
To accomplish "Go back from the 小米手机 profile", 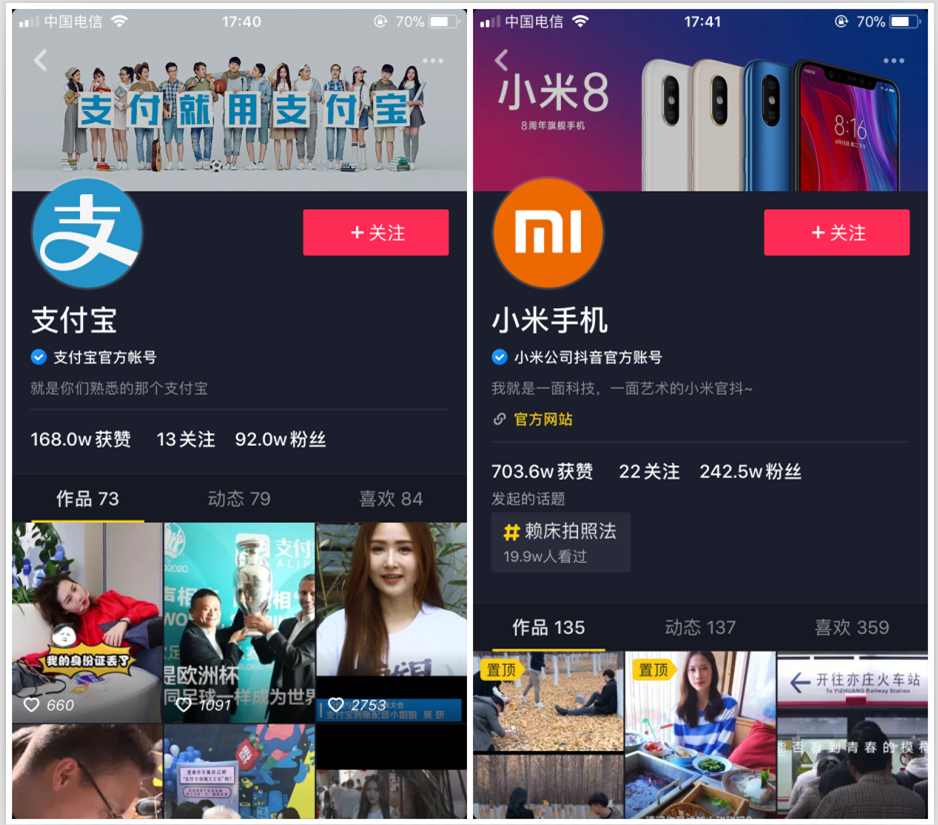I will pyautogui.click(x=501, y=60).
